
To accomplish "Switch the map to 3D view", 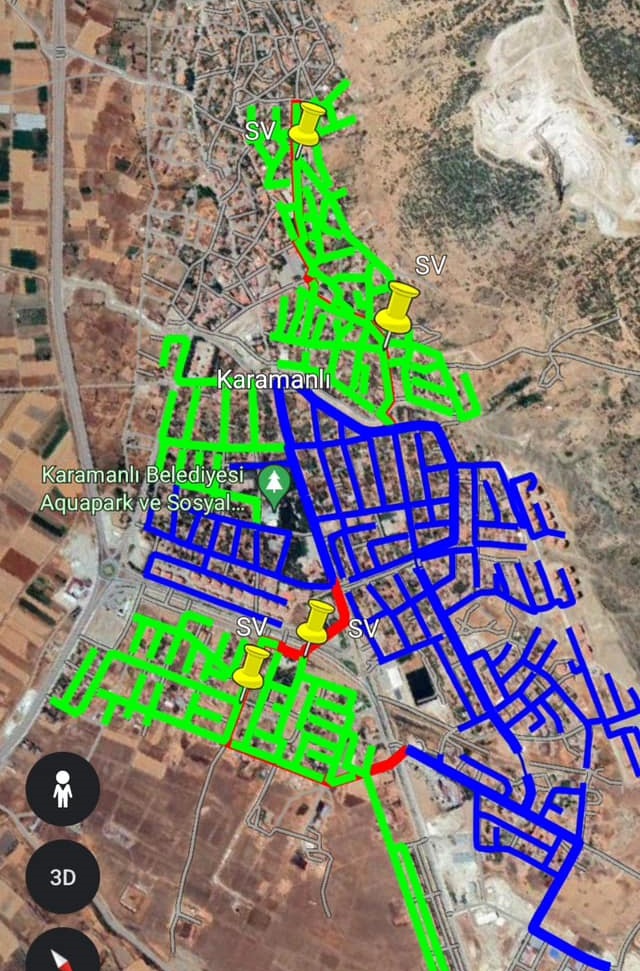I will [x=62, y=878].
